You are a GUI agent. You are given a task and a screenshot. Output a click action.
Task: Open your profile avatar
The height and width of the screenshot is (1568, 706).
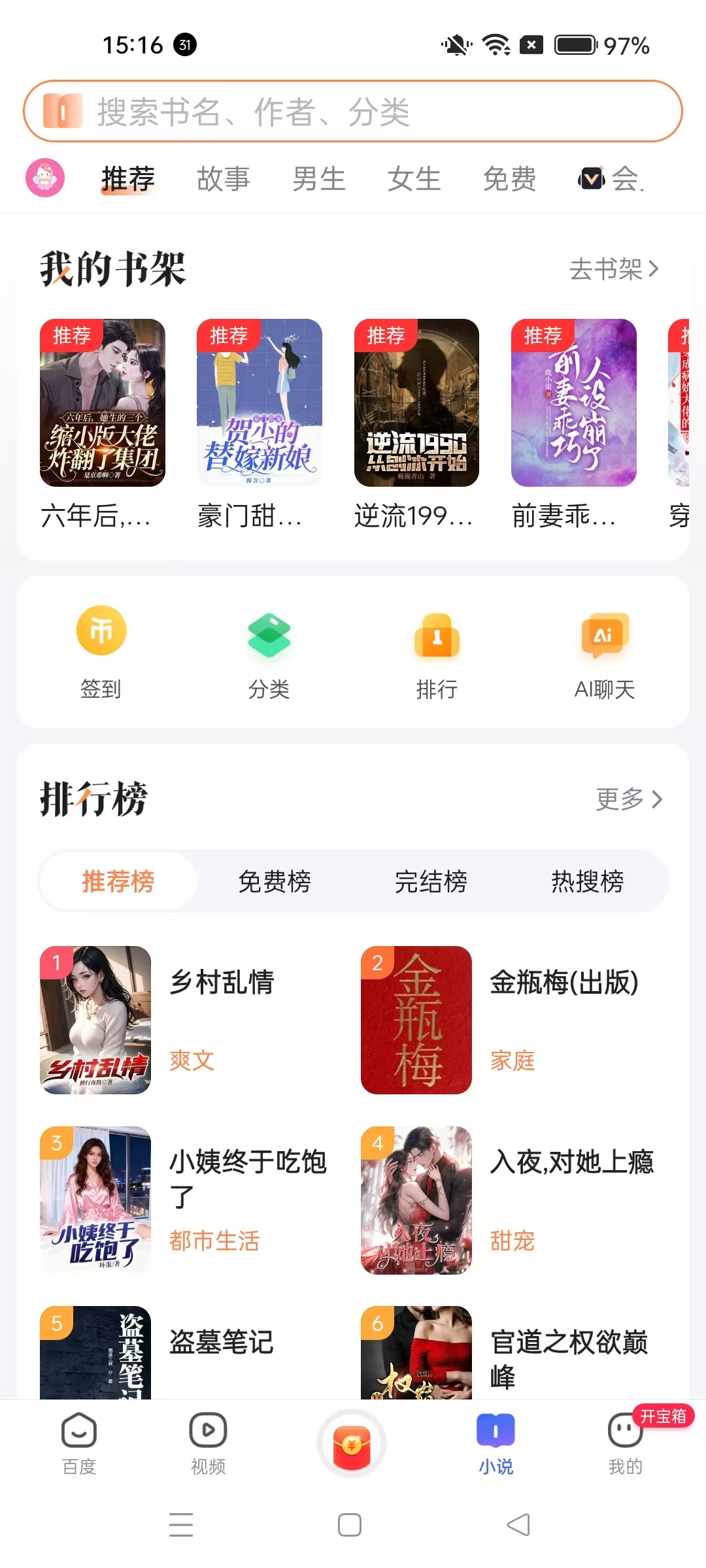(45, 178)
